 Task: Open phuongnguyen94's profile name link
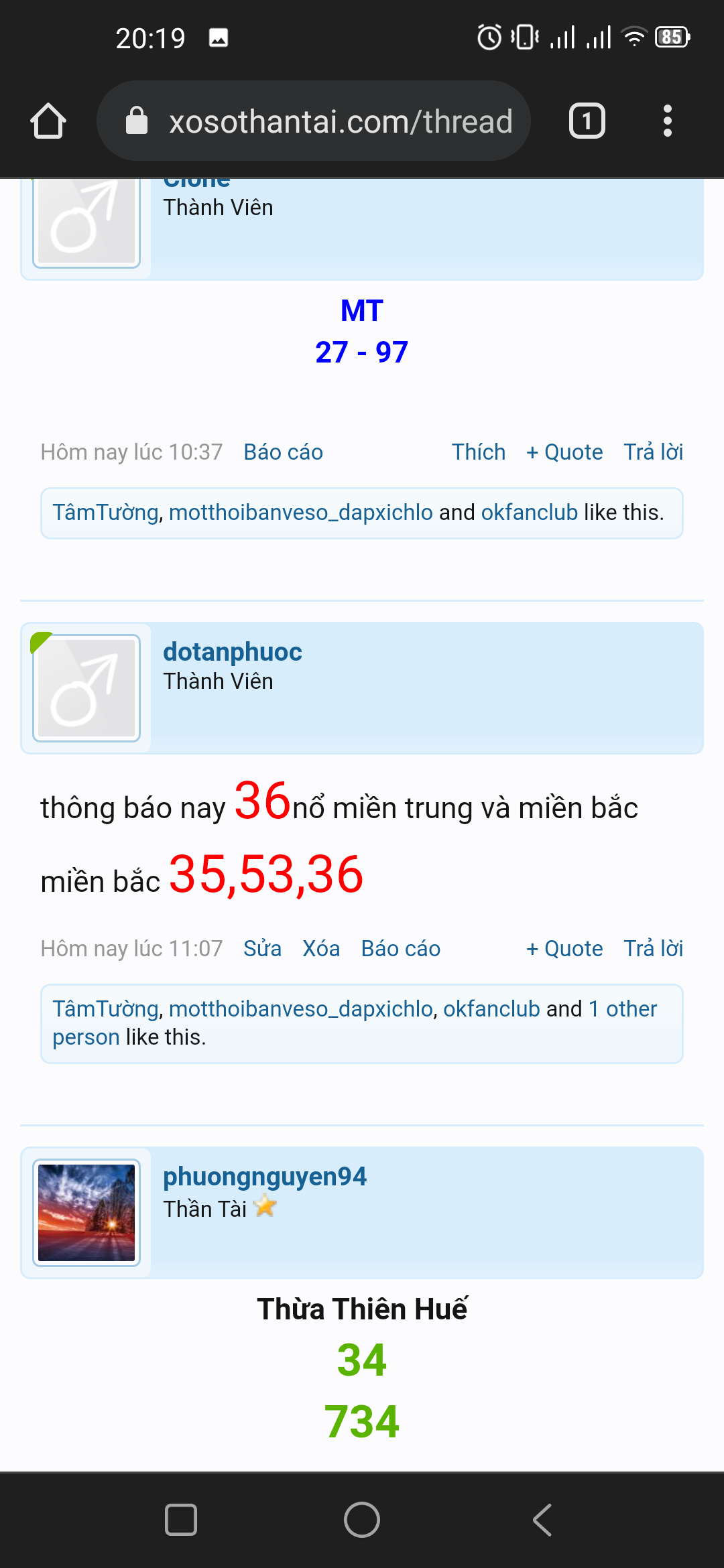(x=265, y=1177)
